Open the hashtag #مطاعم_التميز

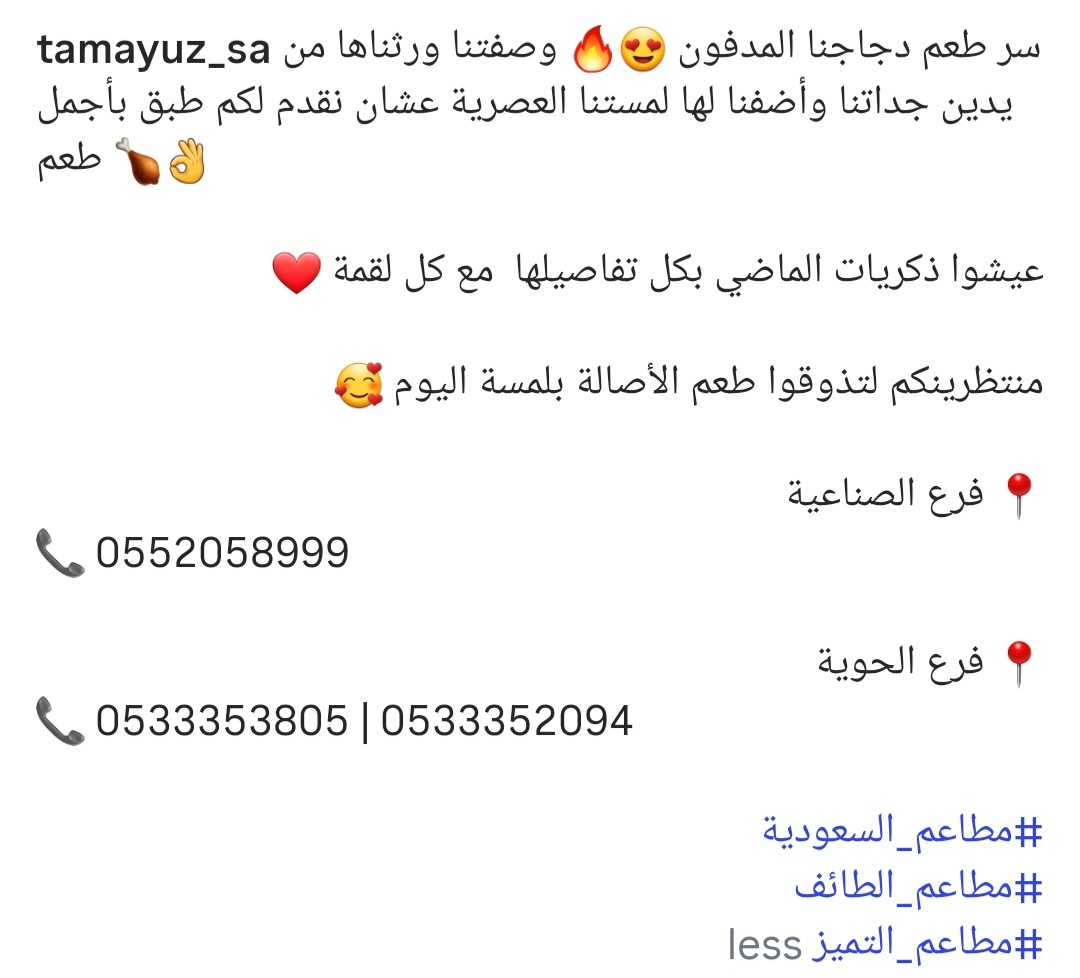[926, 942]
